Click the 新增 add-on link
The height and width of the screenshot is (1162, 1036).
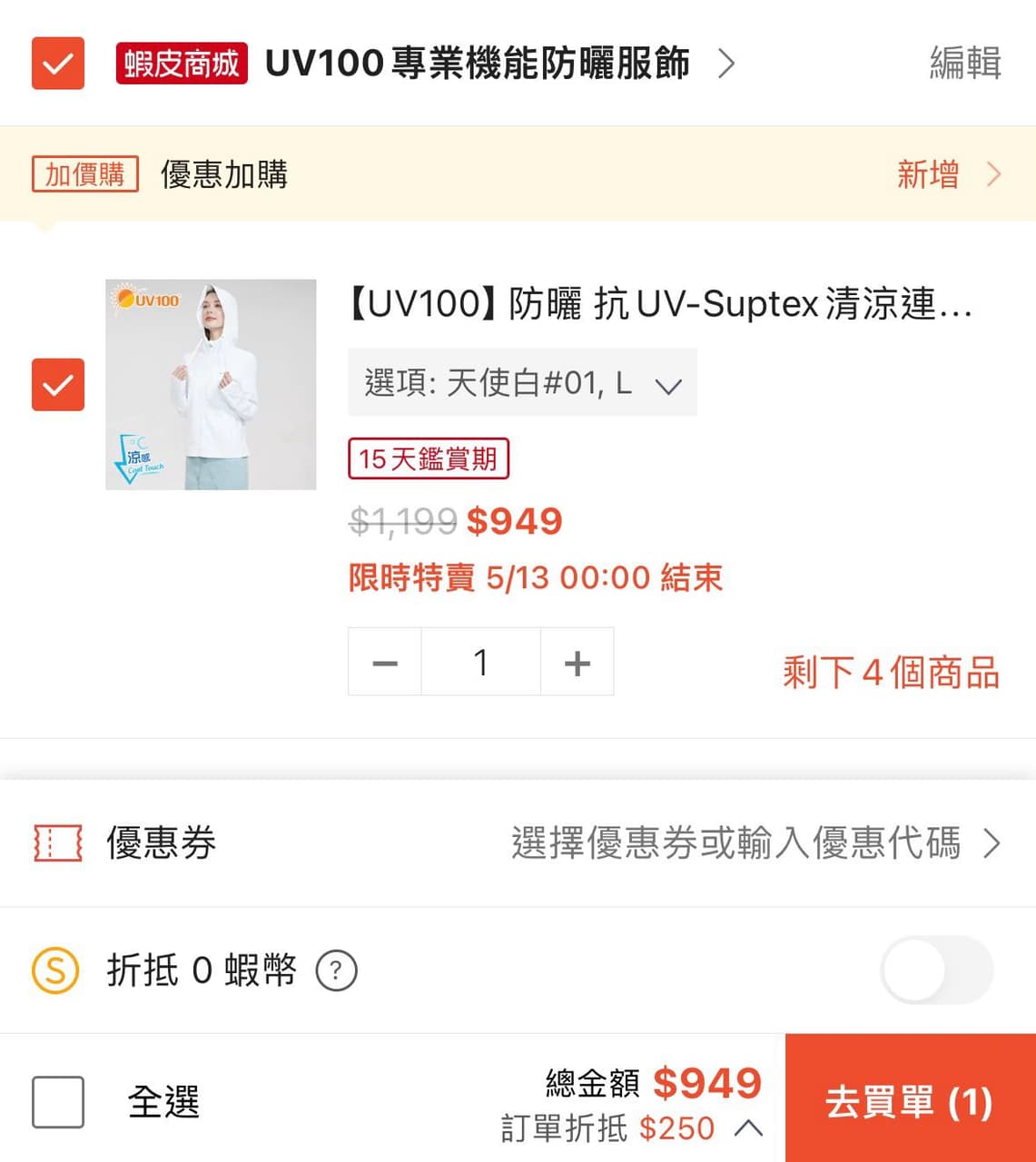(928, 173)
